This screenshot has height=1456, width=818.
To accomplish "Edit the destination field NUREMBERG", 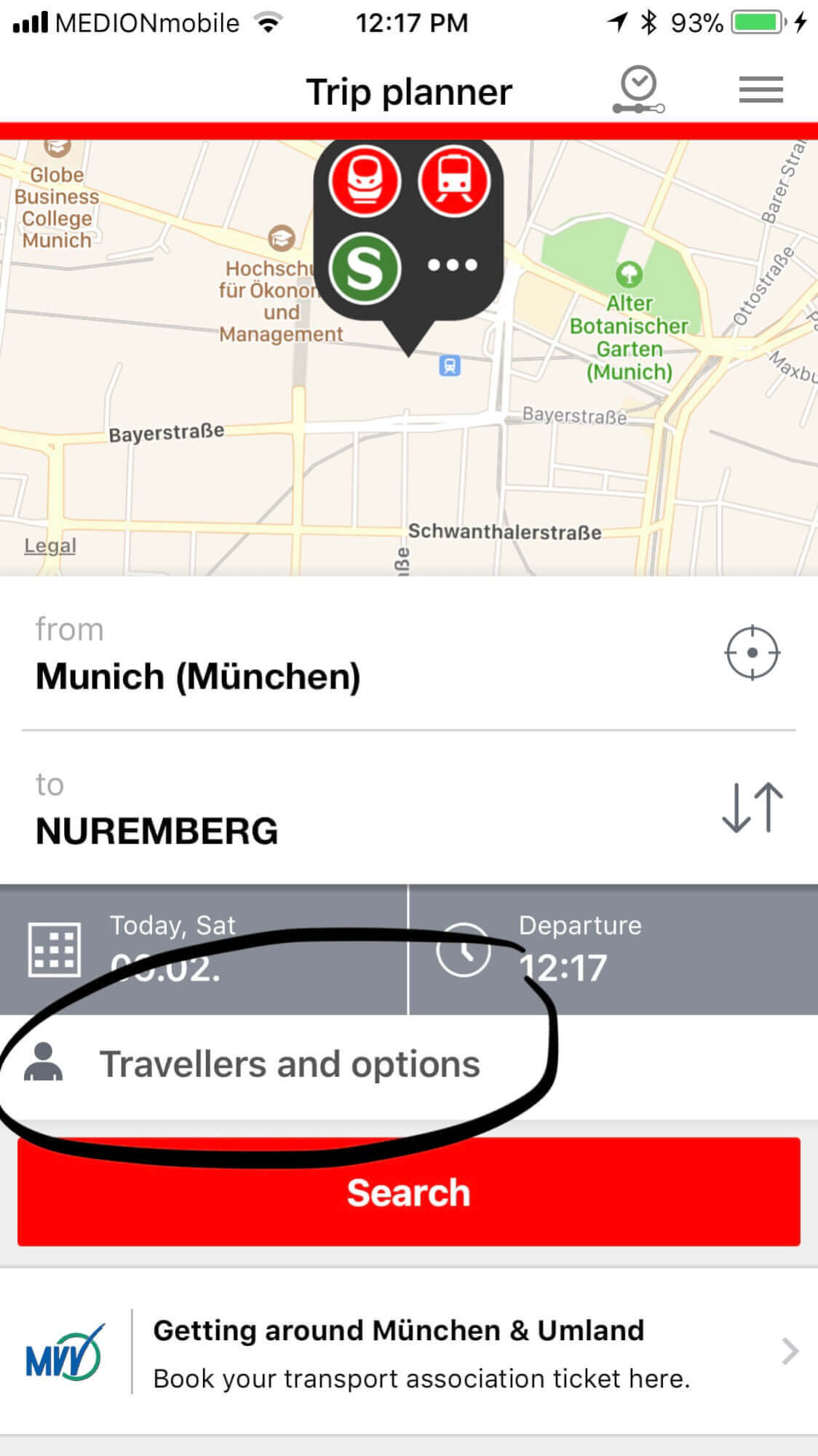I will point(156,830).
